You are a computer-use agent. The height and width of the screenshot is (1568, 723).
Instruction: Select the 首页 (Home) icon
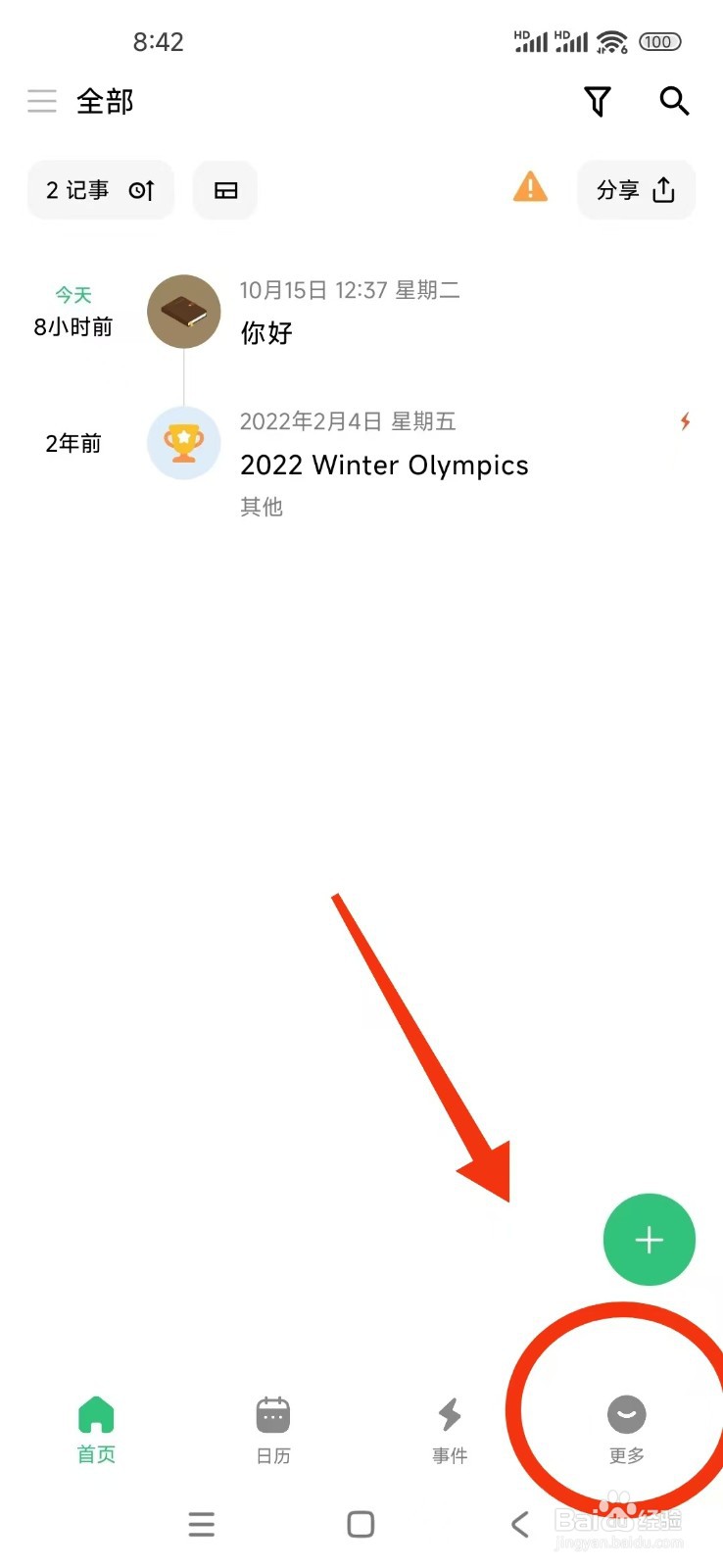pos(95,1414)
